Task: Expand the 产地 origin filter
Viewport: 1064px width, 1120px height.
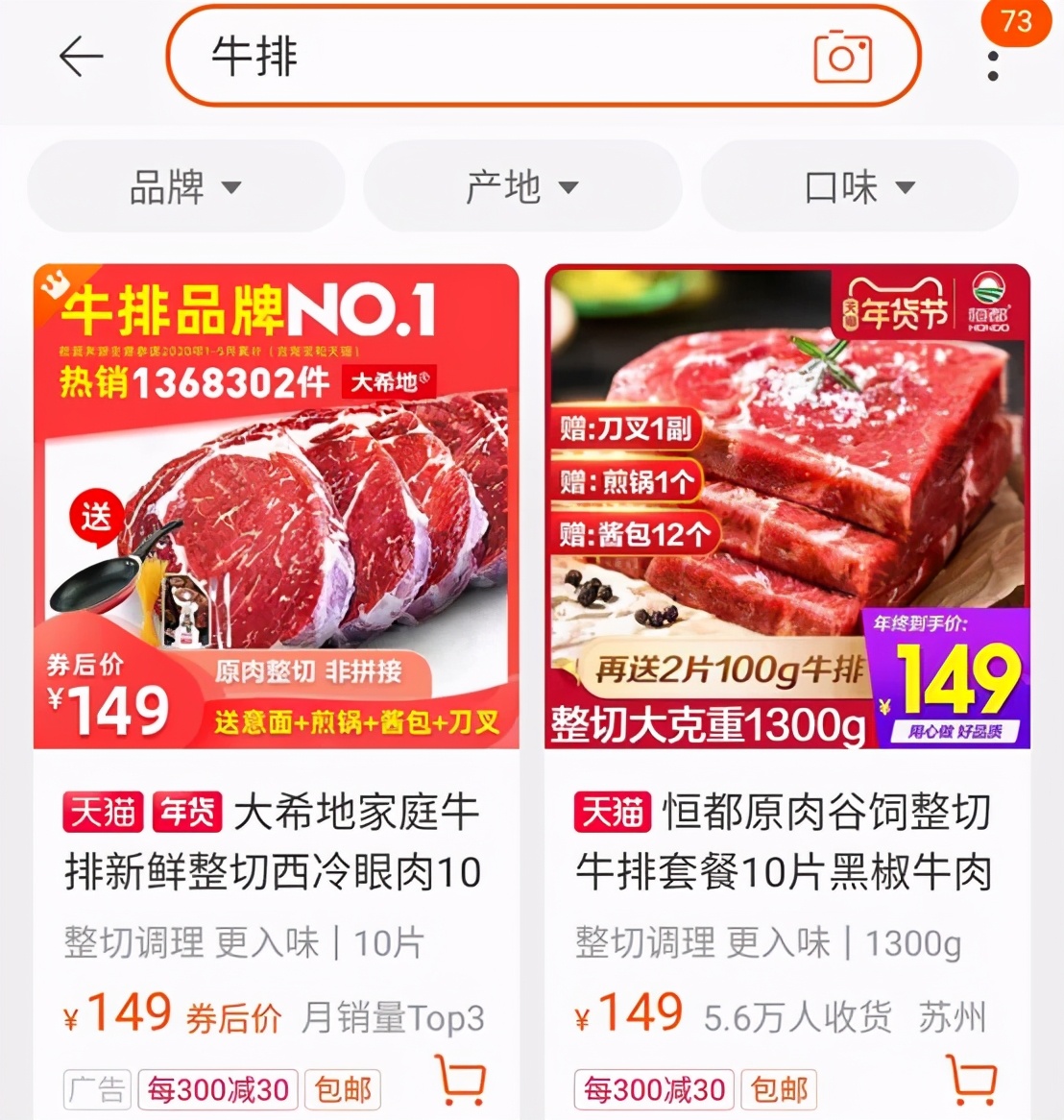Action: click(523, 186)
